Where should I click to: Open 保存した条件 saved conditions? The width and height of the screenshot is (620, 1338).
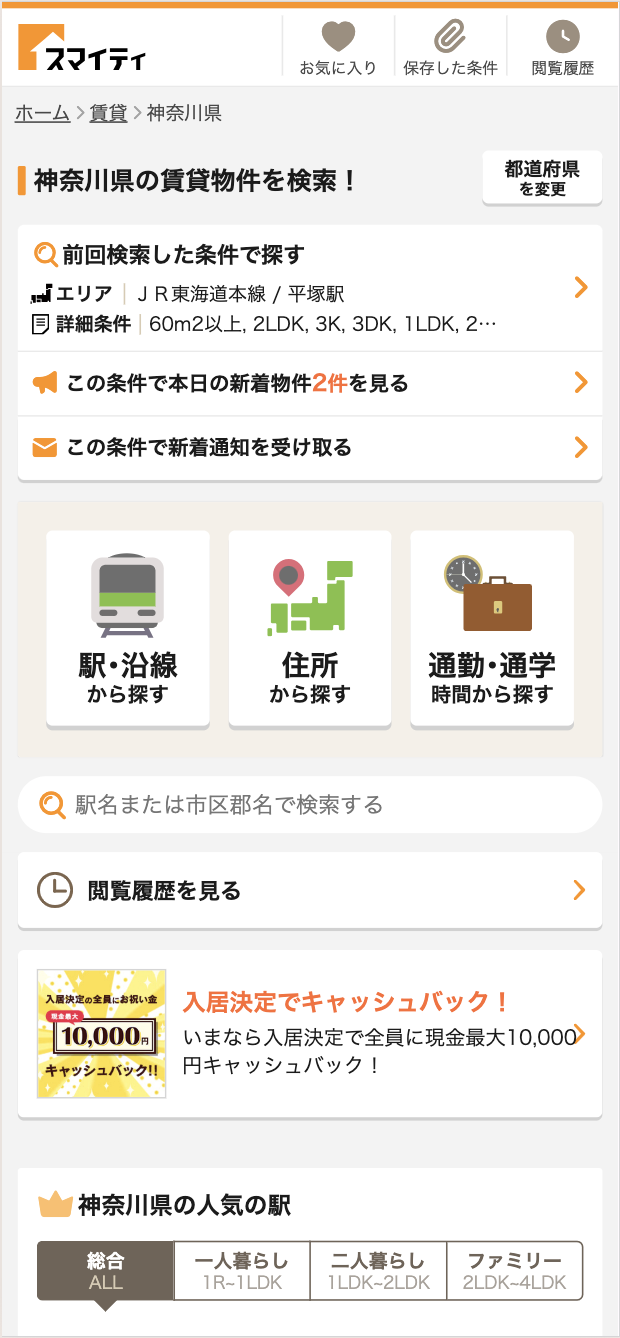click(450, 48)
